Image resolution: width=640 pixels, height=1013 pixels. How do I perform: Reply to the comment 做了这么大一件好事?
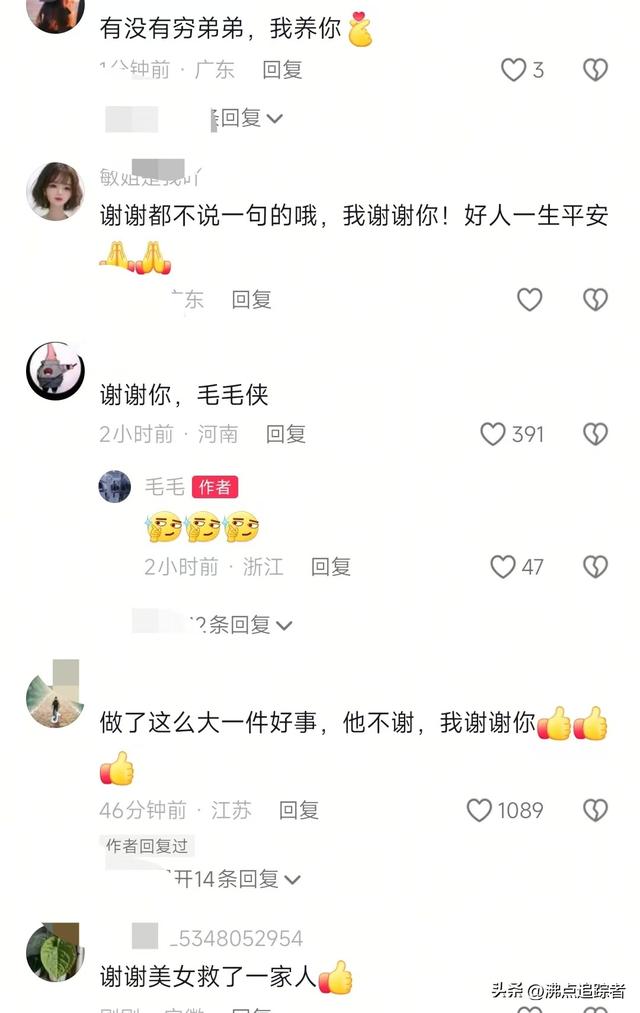pyautogui.click(x=298, y=810)
